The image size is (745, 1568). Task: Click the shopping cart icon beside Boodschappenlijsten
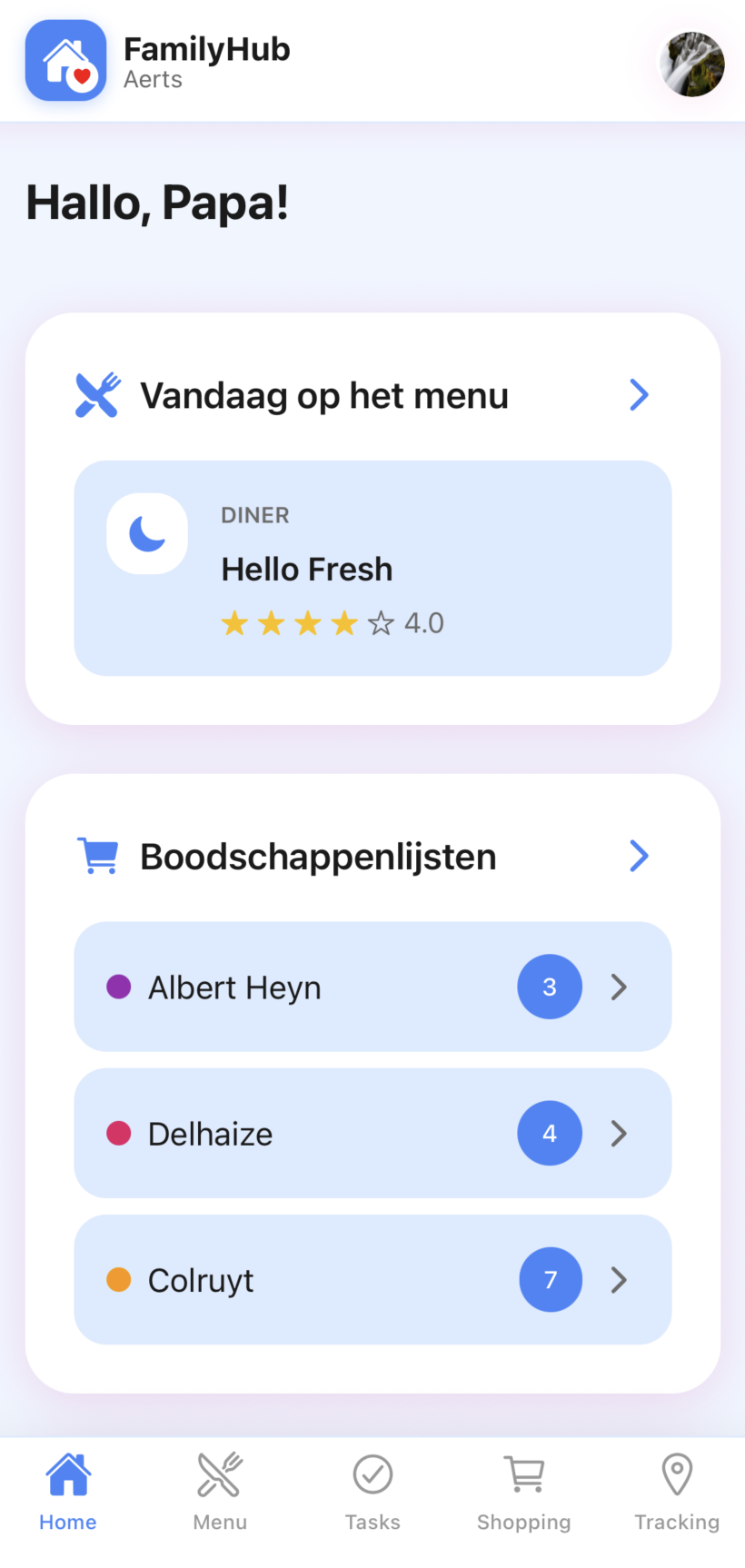tap(98, 855)
